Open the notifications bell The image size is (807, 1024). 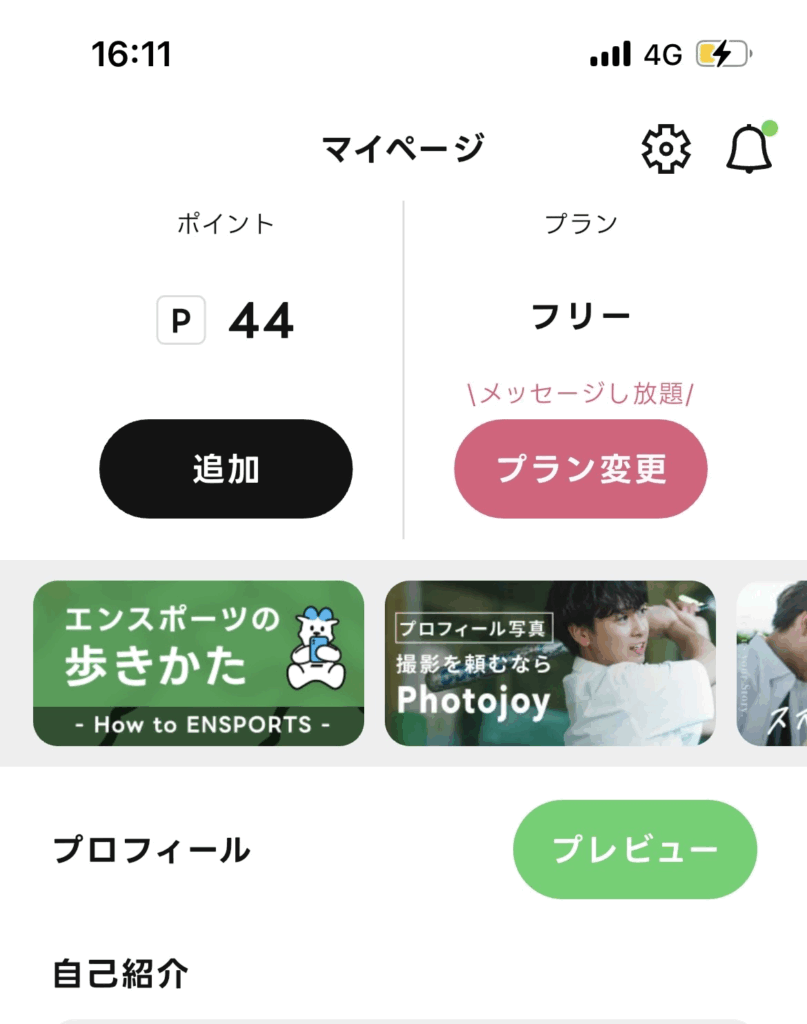(748, 150)
